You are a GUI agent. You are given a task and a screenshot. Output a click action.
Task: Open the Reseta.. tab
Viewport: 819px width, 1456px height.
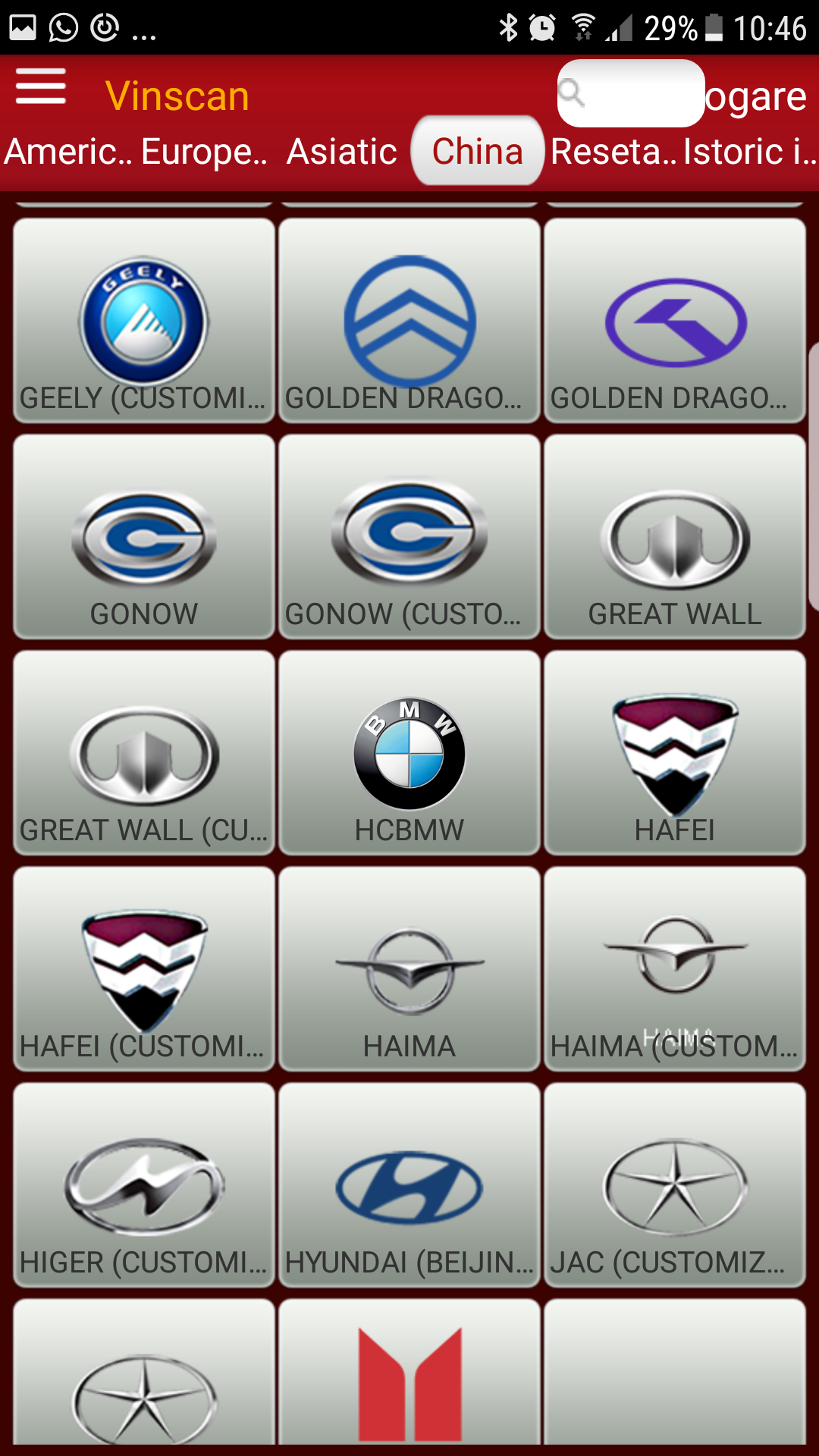[613, 152]
